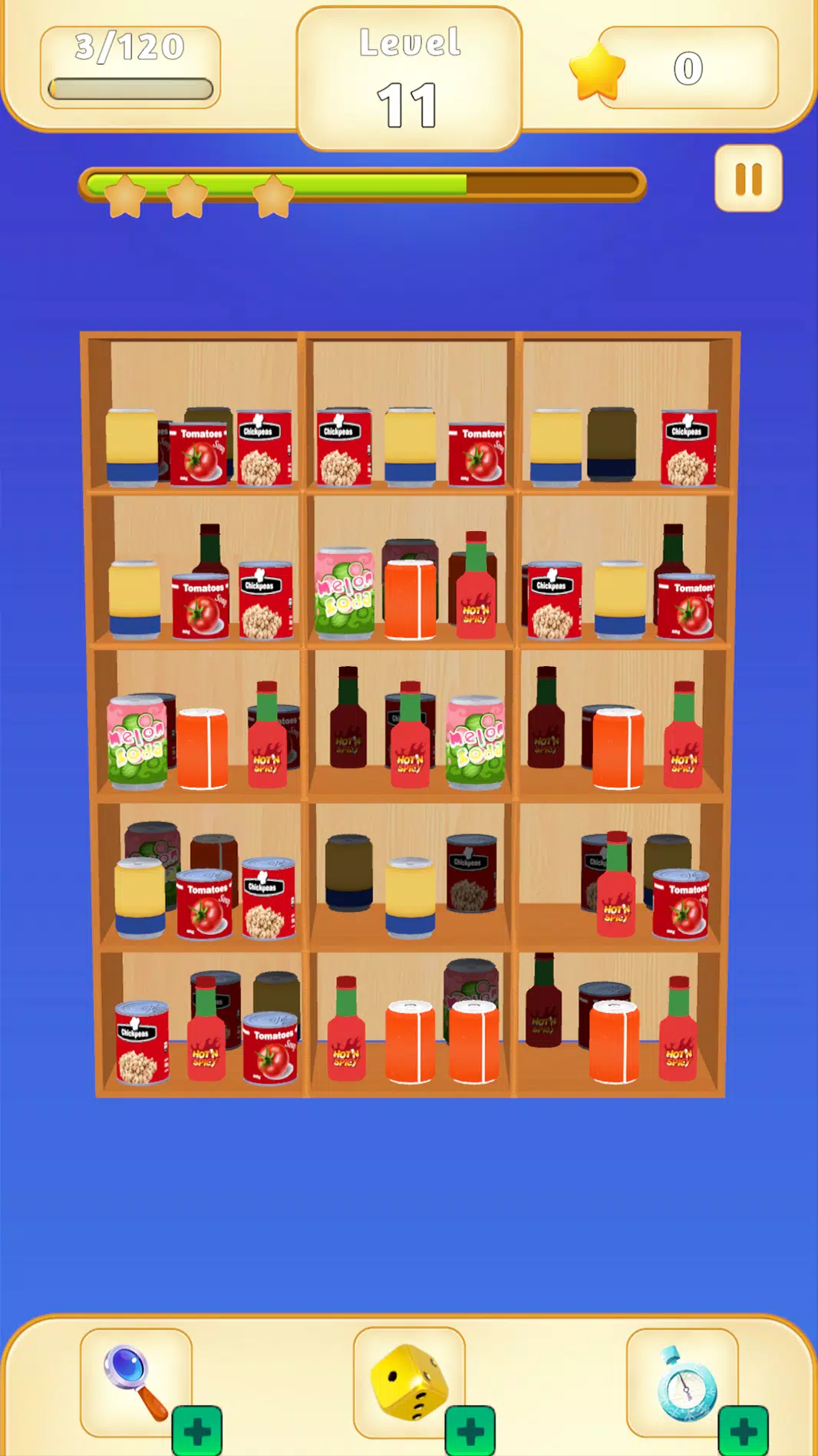The image size is (818, 1456).
Task: Pause the game
Action: pyautogui.click(x=748, y=179)
